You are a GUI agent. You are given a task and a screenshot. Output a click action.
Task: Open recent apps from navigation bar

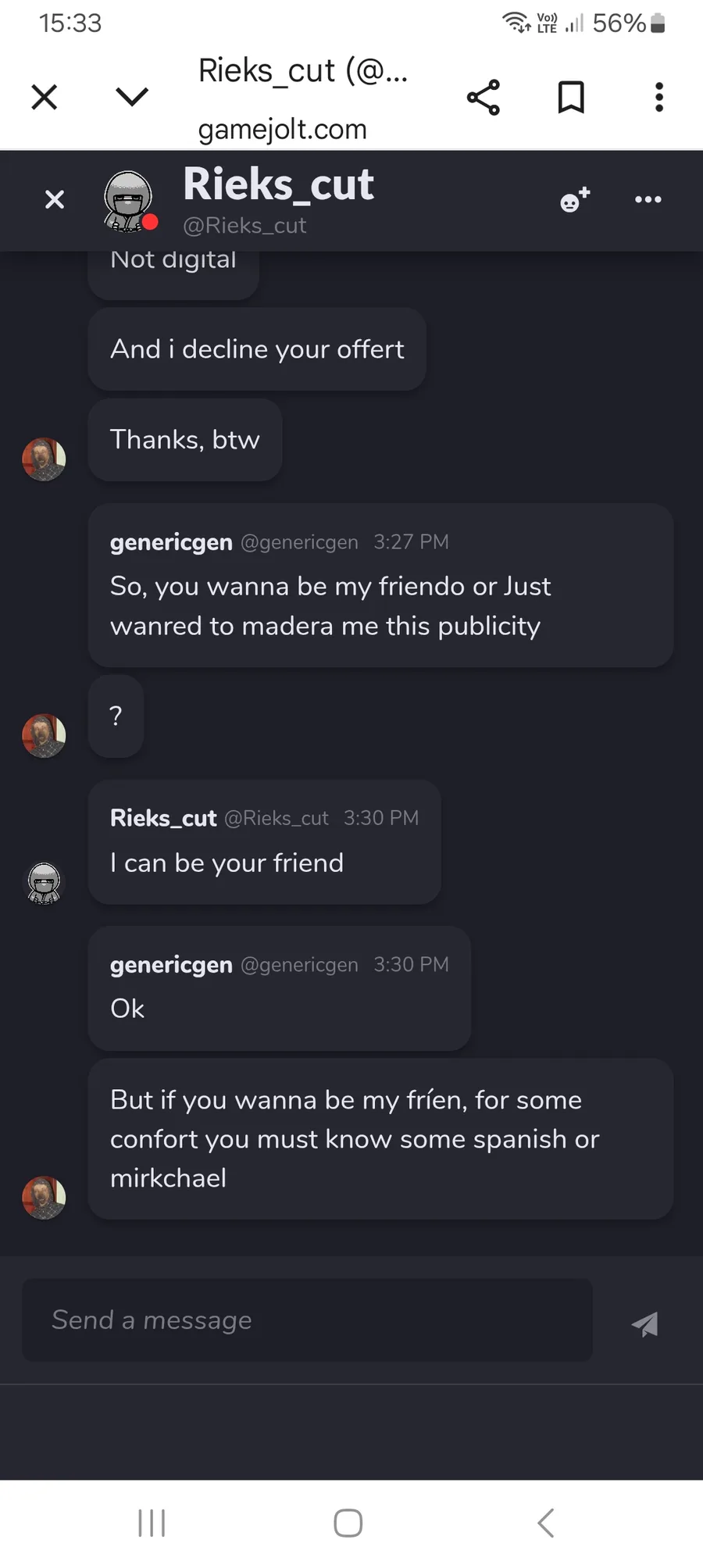[152, 1523]
